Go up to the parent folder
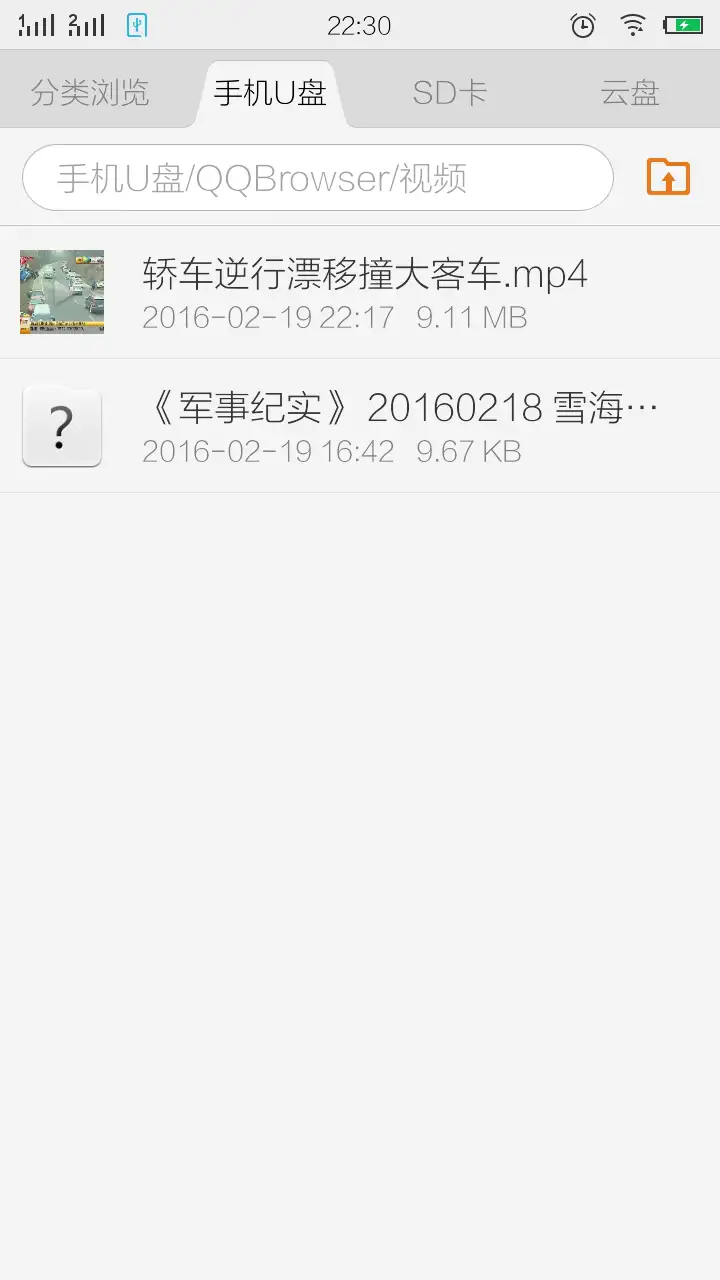Viewport: 720px width, 1280px height. pos(668,177)
